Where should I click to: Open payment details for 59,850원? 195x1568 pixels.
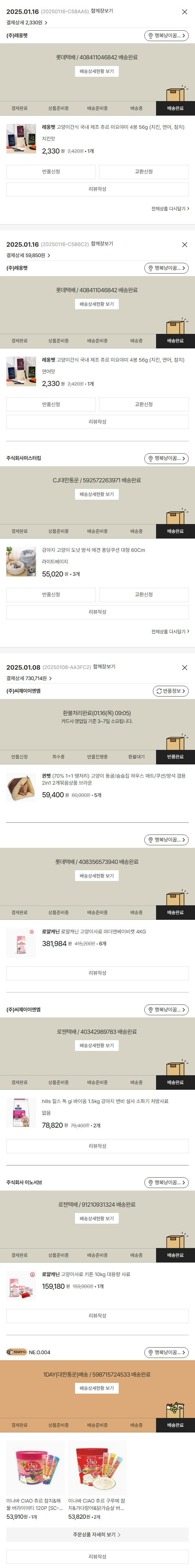(x=28, y=256)
